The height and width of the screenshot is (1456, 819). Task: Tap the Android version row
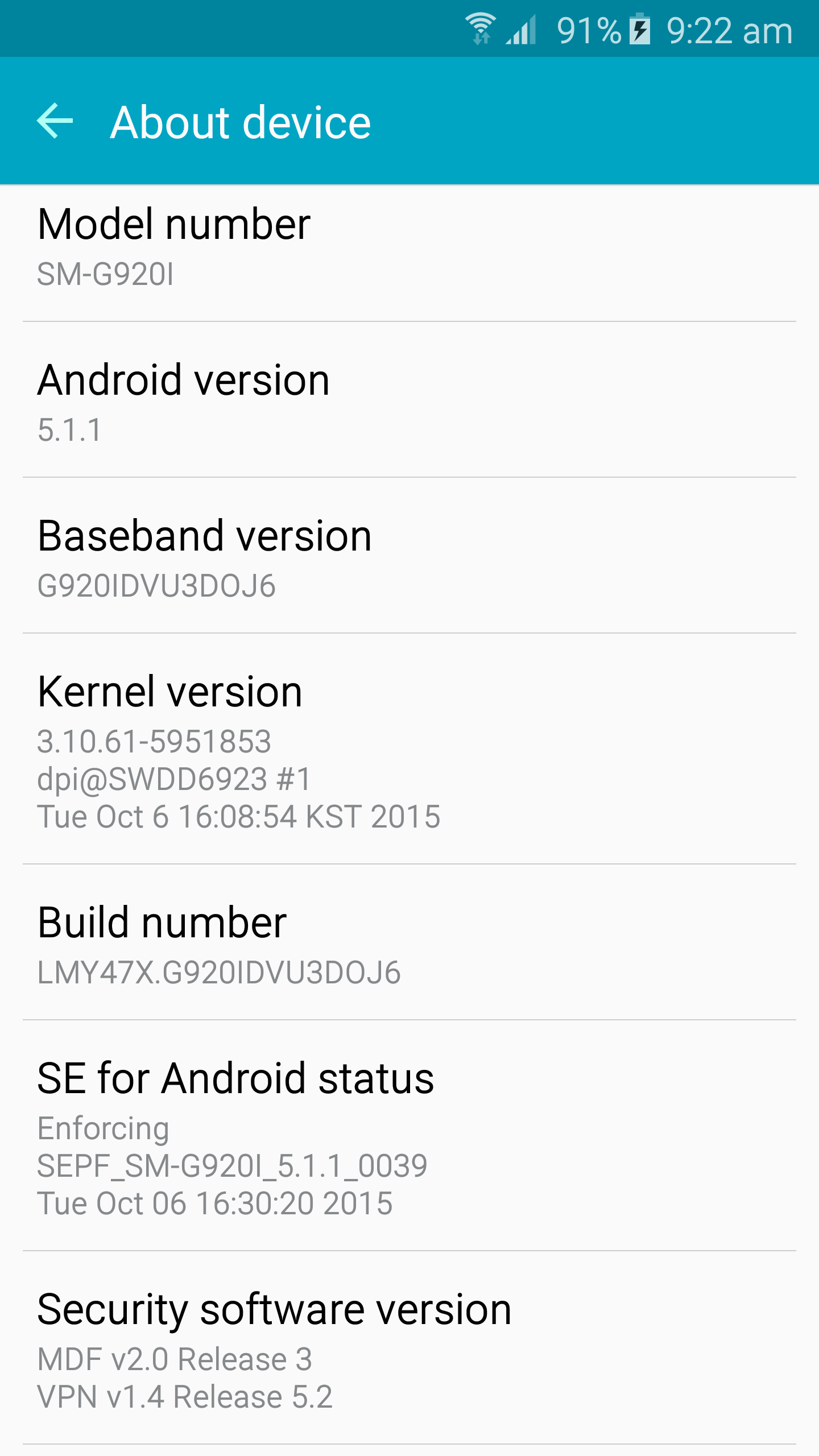(x=409, y=400)
